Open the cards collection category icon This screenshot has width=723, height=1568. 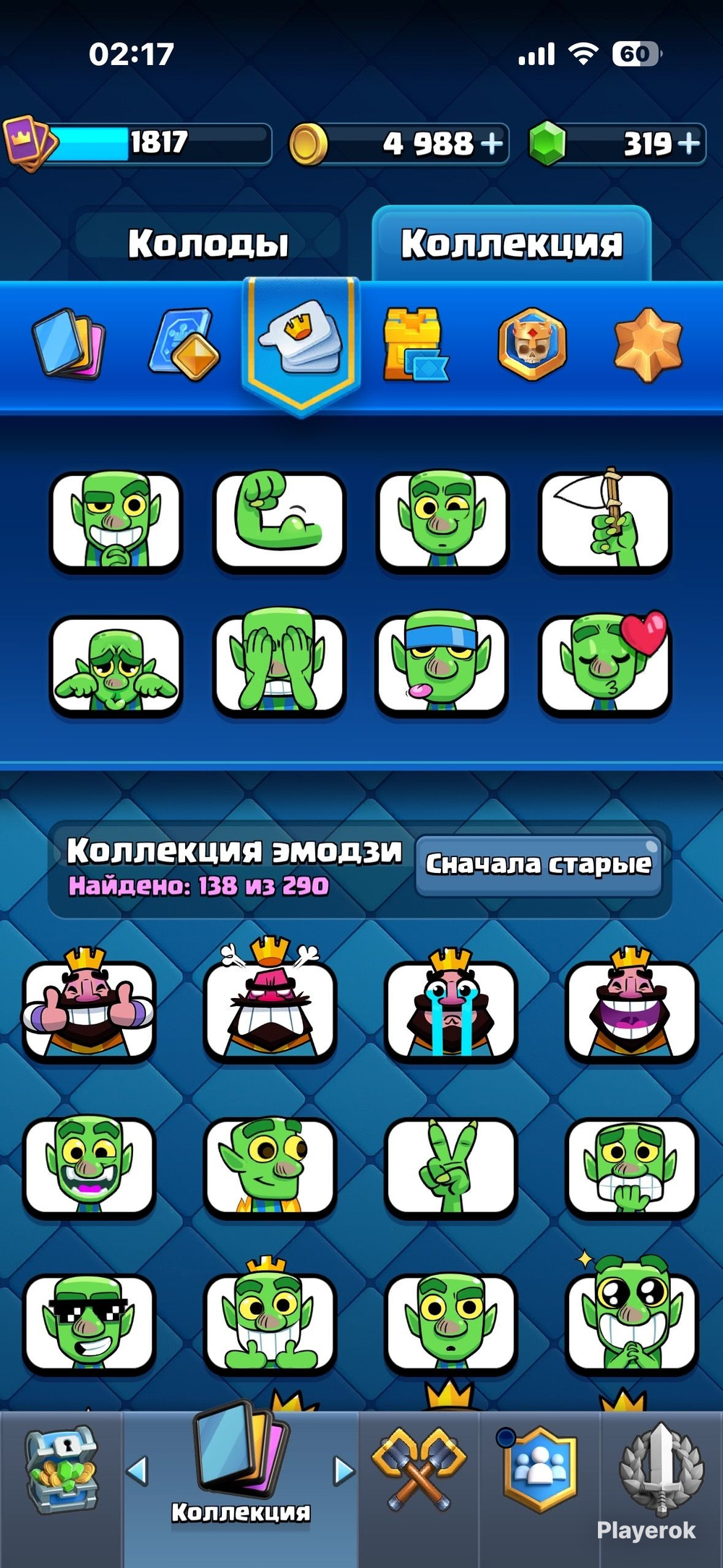[69, 344]
